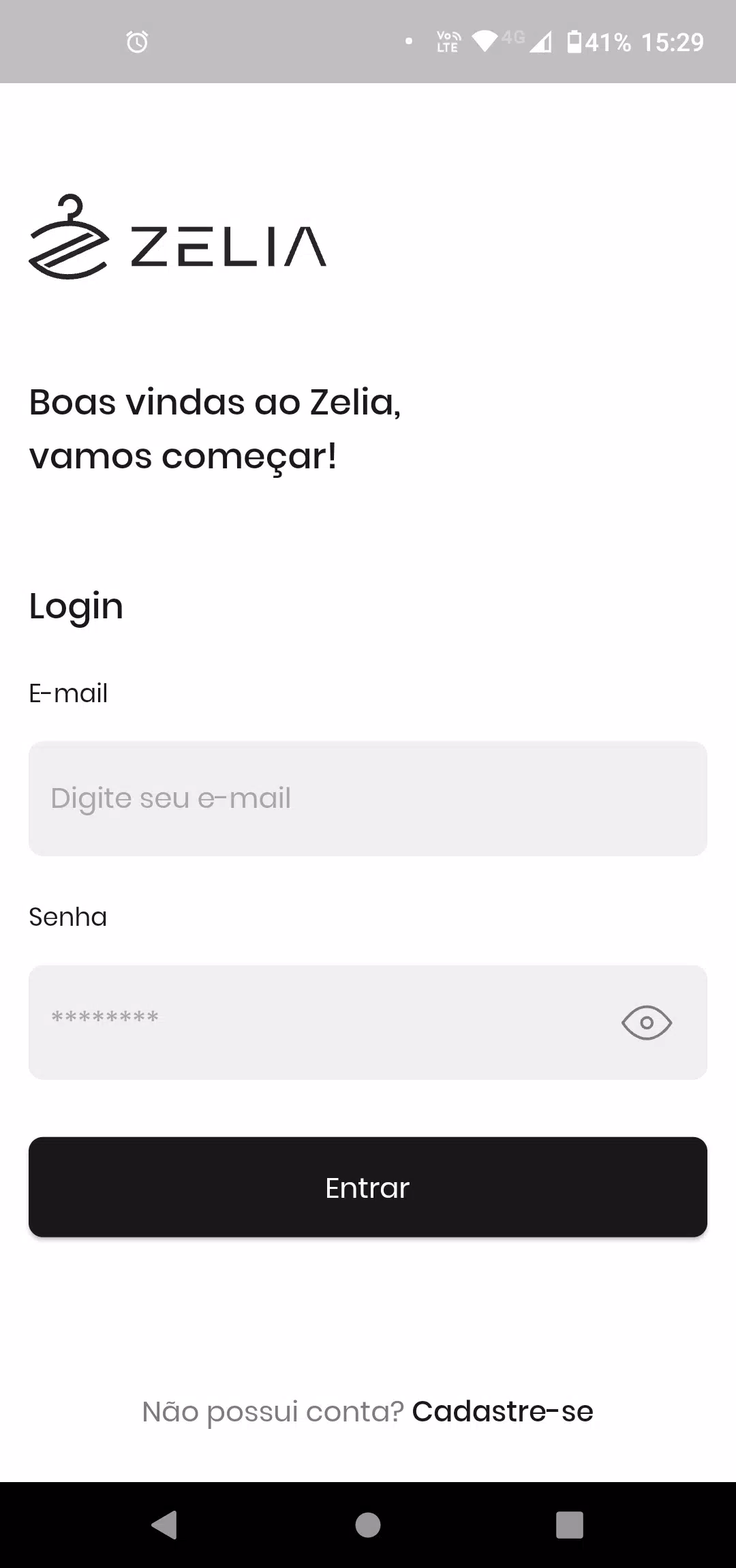Tap the Back navigation arrow
The image size is (736, 1568).
pos(166,1524)
